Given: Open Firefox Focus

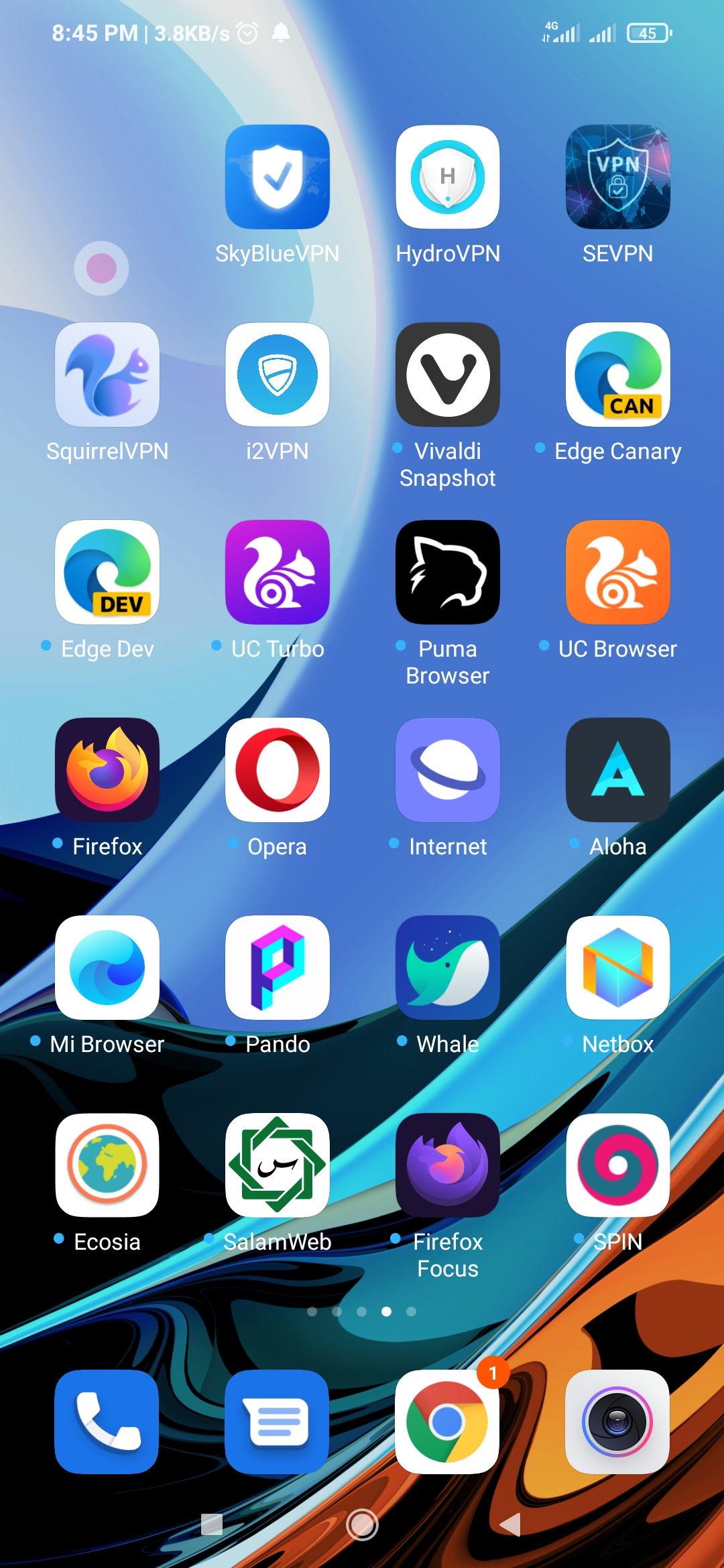Looking at the screenshot, I should 448,1166.
